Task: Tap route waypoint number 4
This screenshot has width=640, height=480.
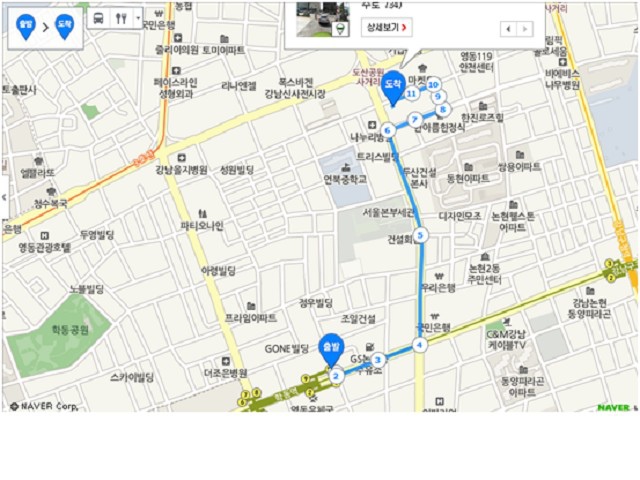Action: (x=419, y=345)
